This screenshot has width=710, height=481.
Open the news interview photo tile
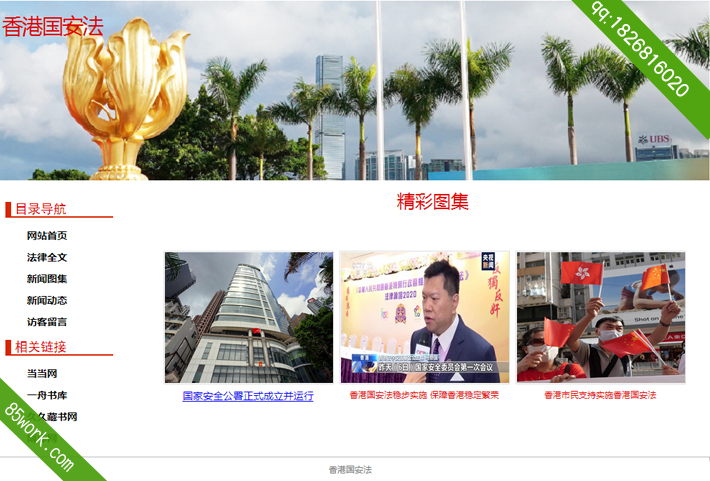[424, 317]
